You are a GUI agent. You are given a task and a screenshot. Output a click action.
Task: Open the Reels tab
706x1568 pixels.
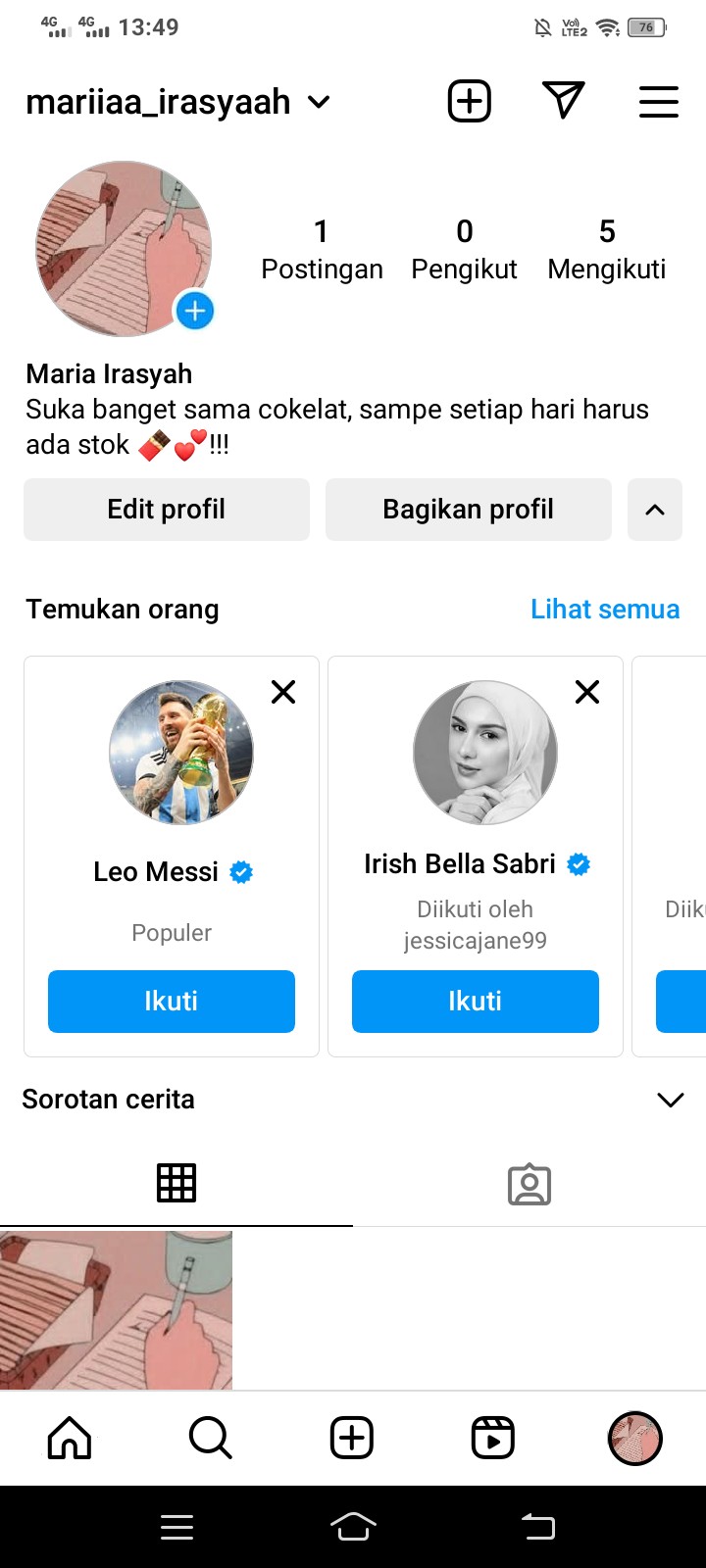click(493, 1438)
